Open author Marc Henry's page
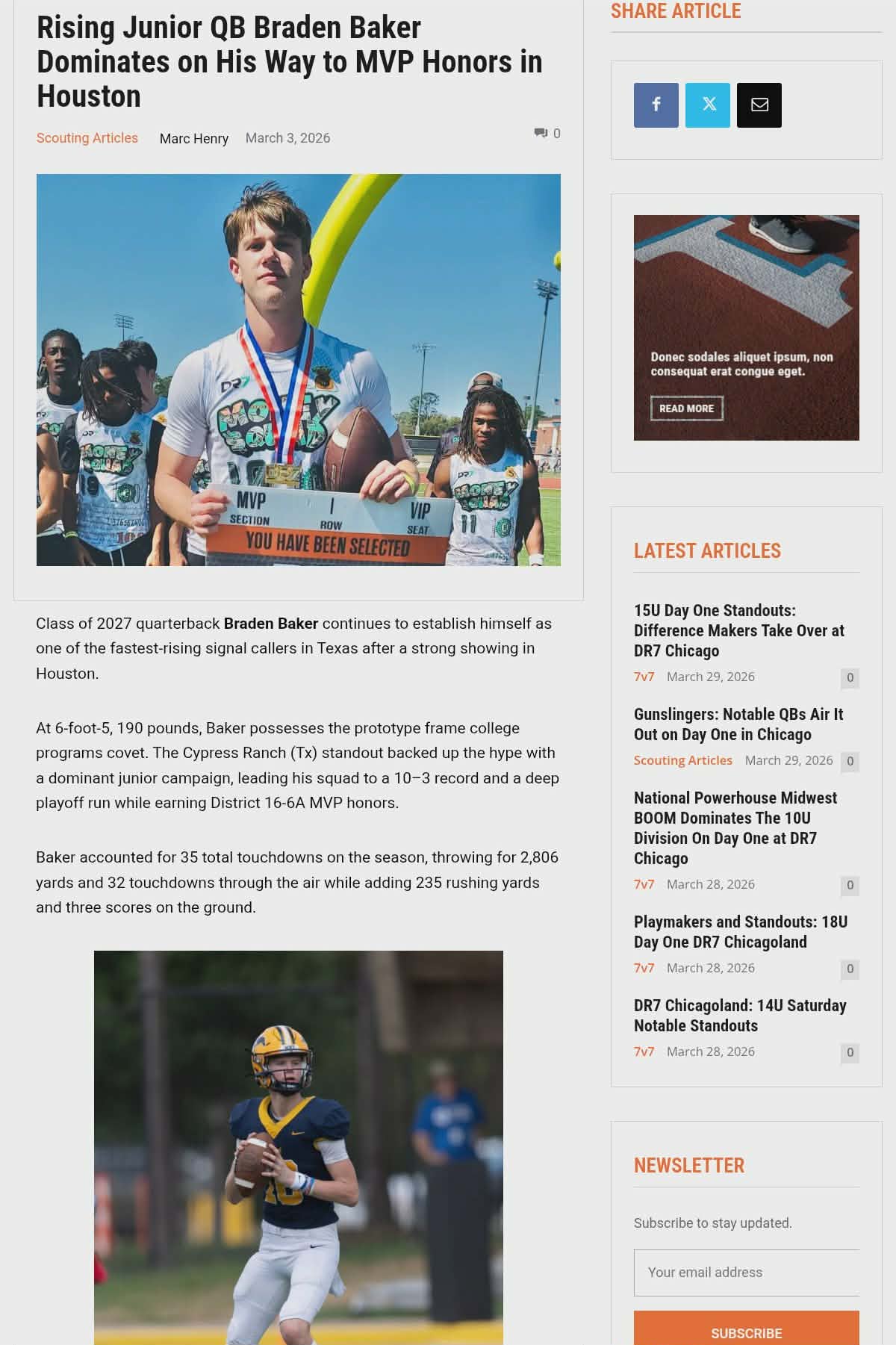The width and height of the screenshot is (896, 1345). pyautogui.click(x=194, y=138)
